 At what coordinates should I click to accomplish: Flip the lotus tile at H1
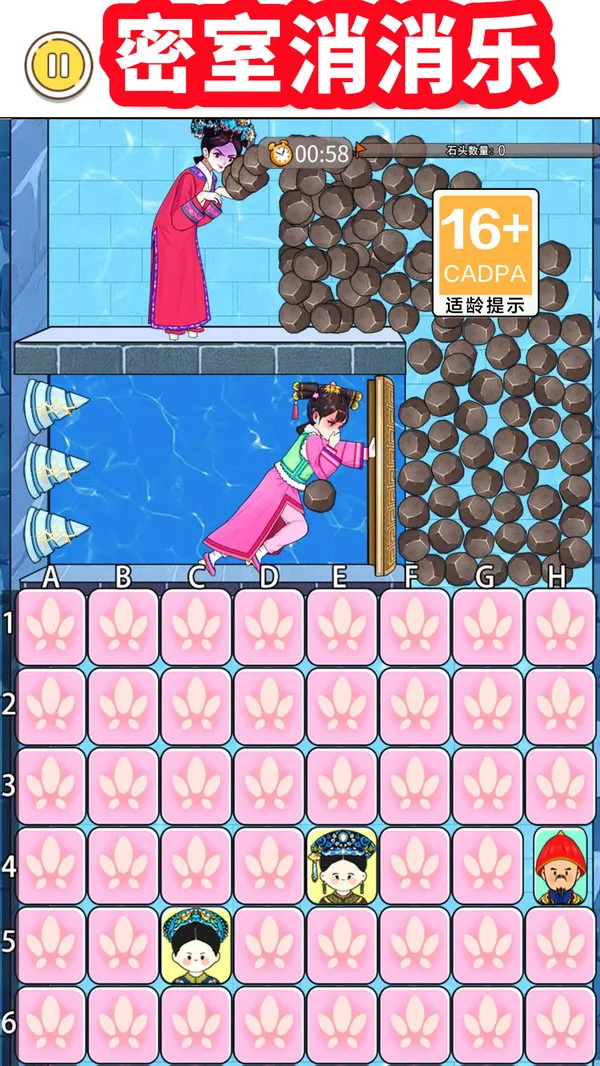[x=560, y=627]
